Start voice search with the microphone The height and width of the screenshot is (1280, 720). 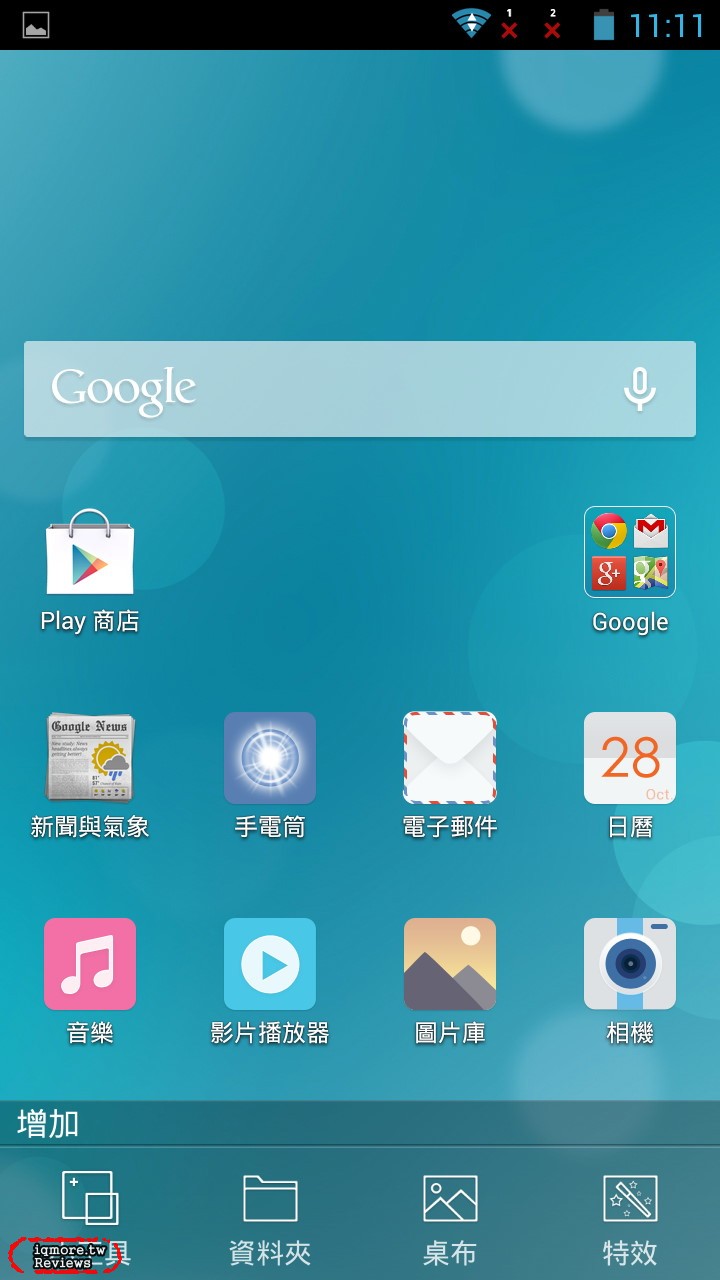[x=639, y=389]
